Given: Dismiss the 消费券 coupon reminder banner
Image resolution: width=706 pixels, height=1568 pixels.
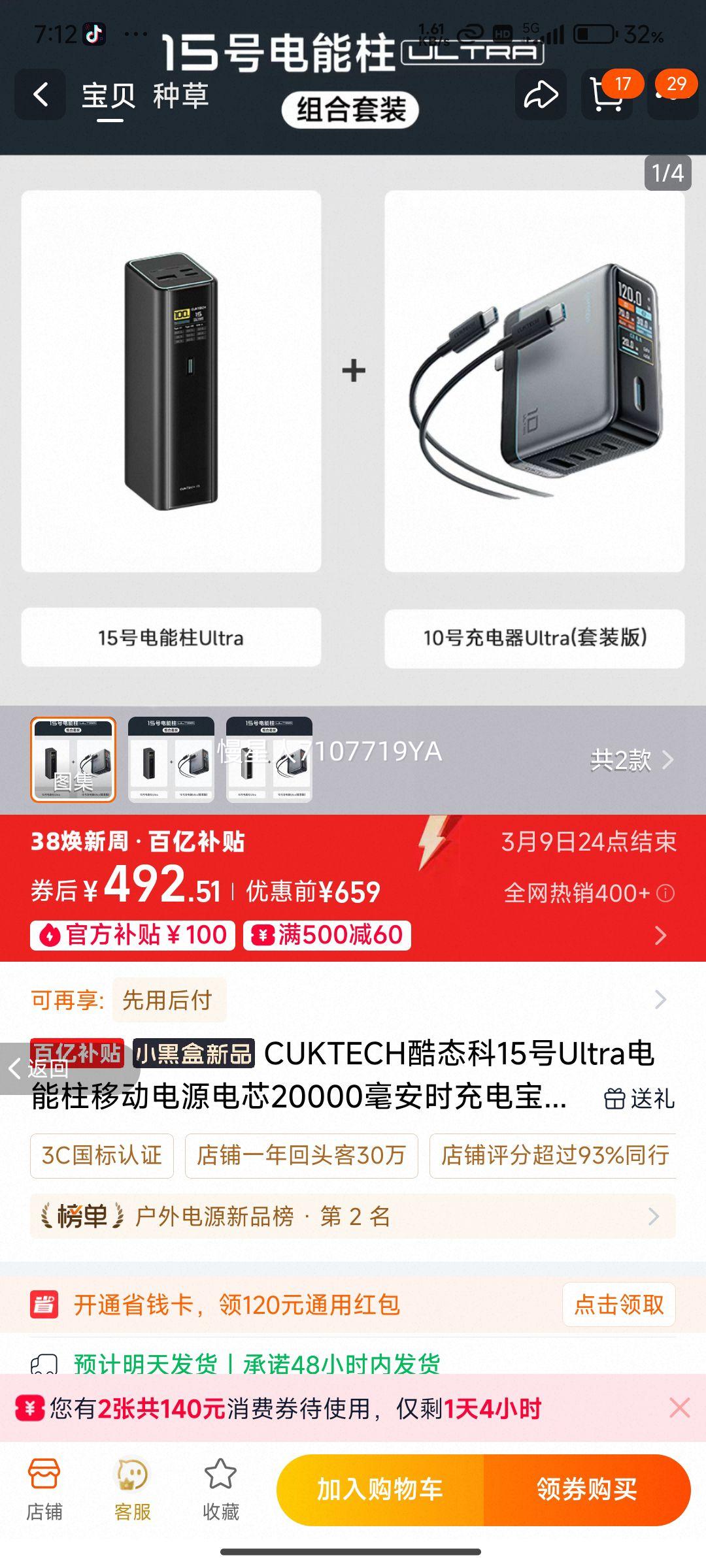Looking at the screenshot, I should pos(680,1408).
